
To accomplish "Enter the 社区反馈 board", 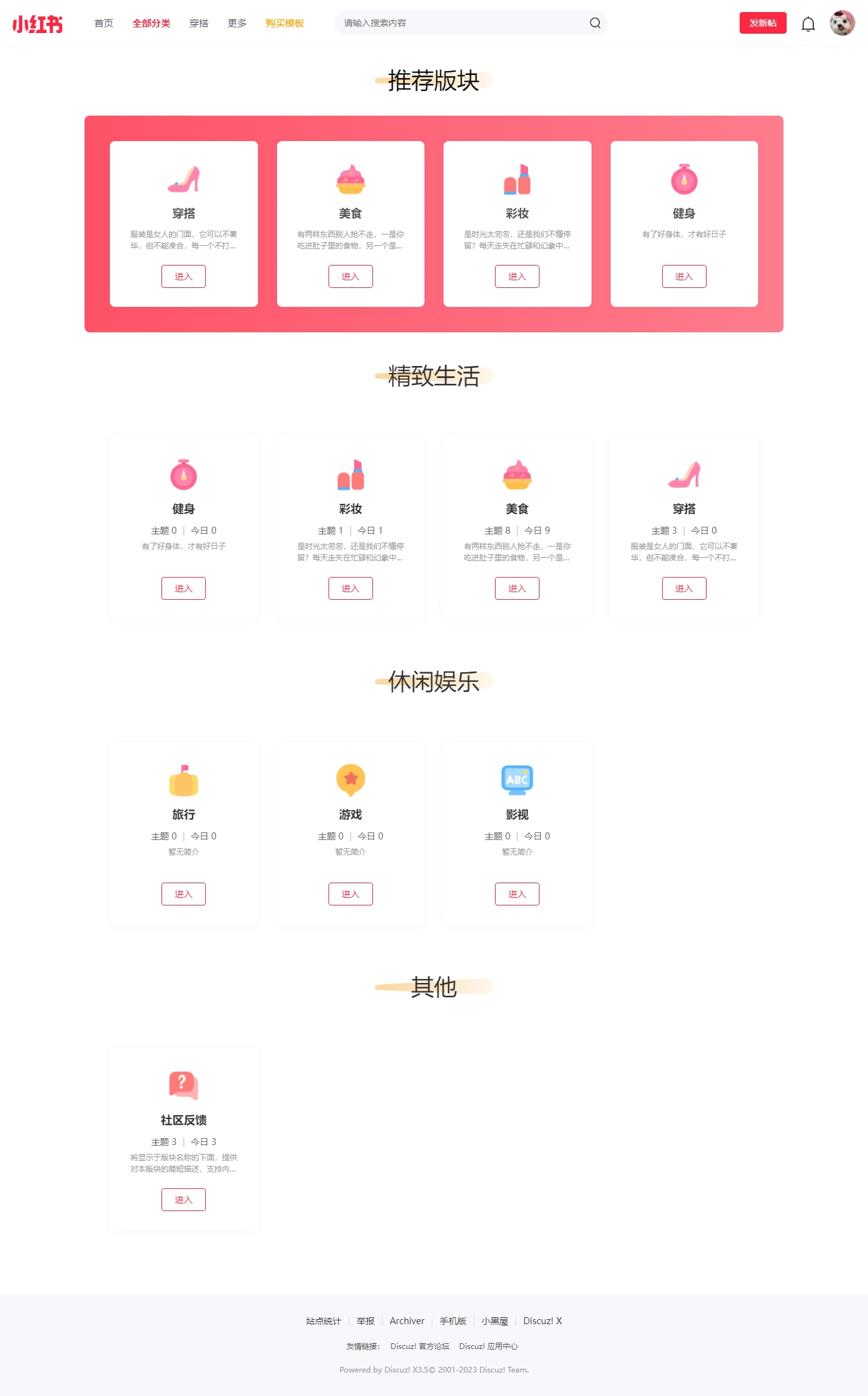I will pos(184,1200).
